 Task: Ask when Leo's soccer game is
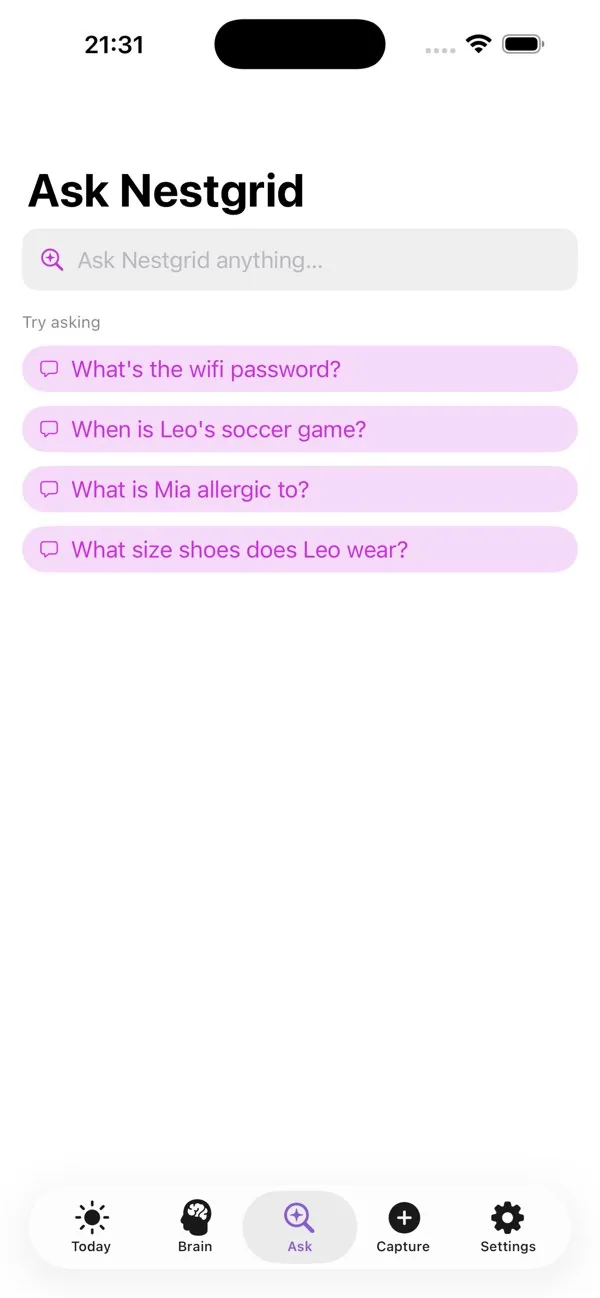pos(300,429)
